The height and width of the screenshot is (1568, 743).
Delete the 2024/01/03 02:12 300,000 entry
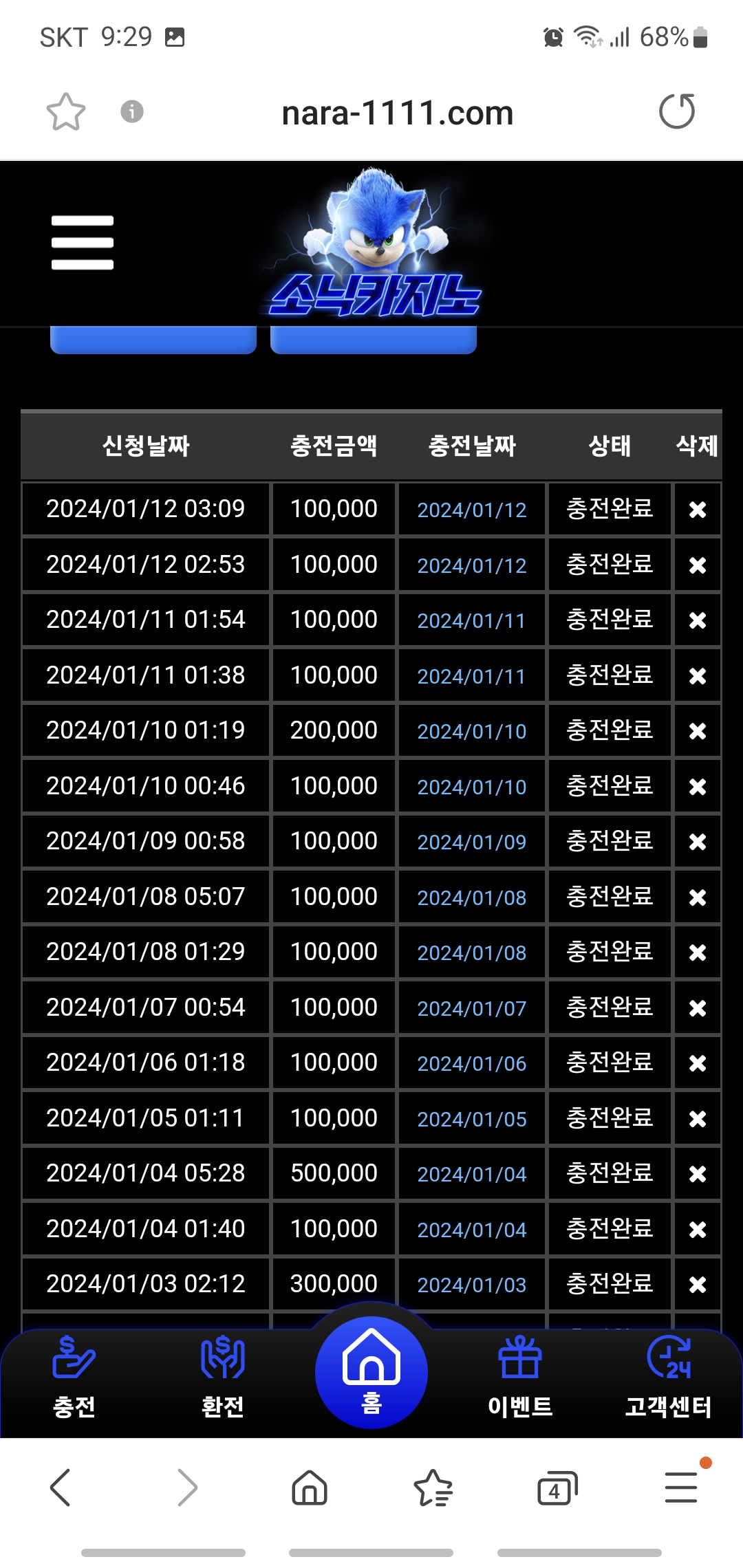(x=698, y=1285)
